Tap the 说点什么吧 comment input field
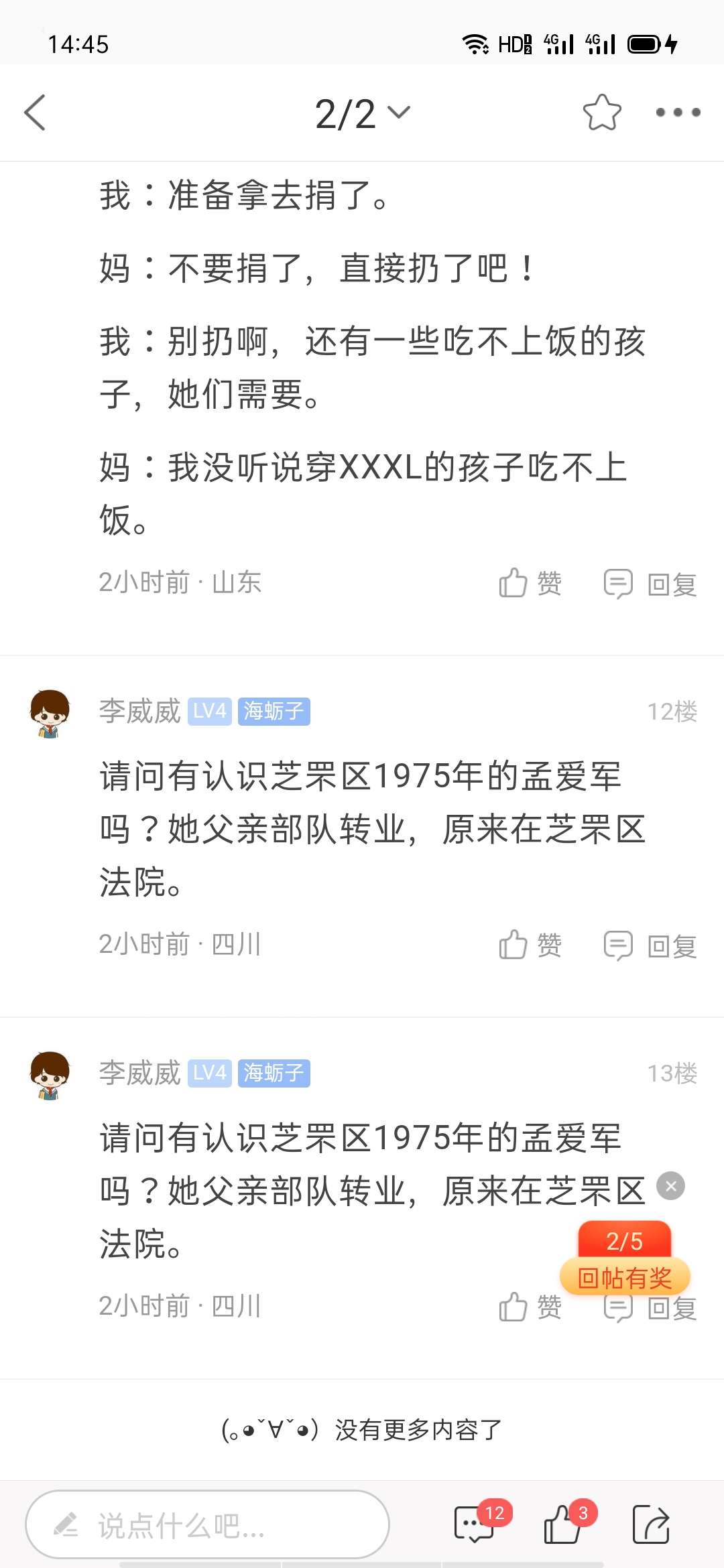Image resolution: width=724 pixels, height=1568 pixels. click(x=208, y=1524)
